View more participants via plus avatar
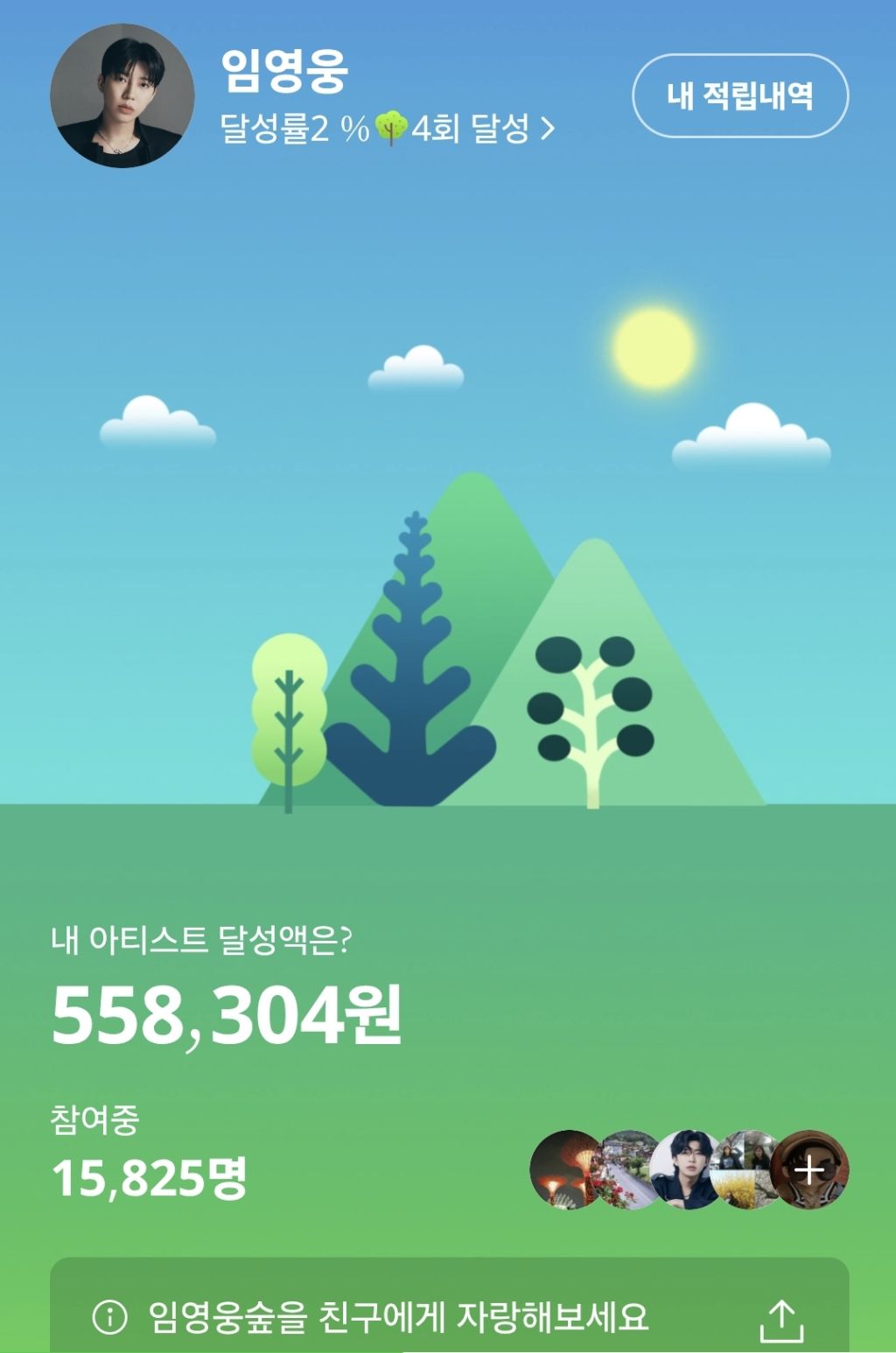The width and height of the screenshot is (896, 1353). tap(809, 1169)
